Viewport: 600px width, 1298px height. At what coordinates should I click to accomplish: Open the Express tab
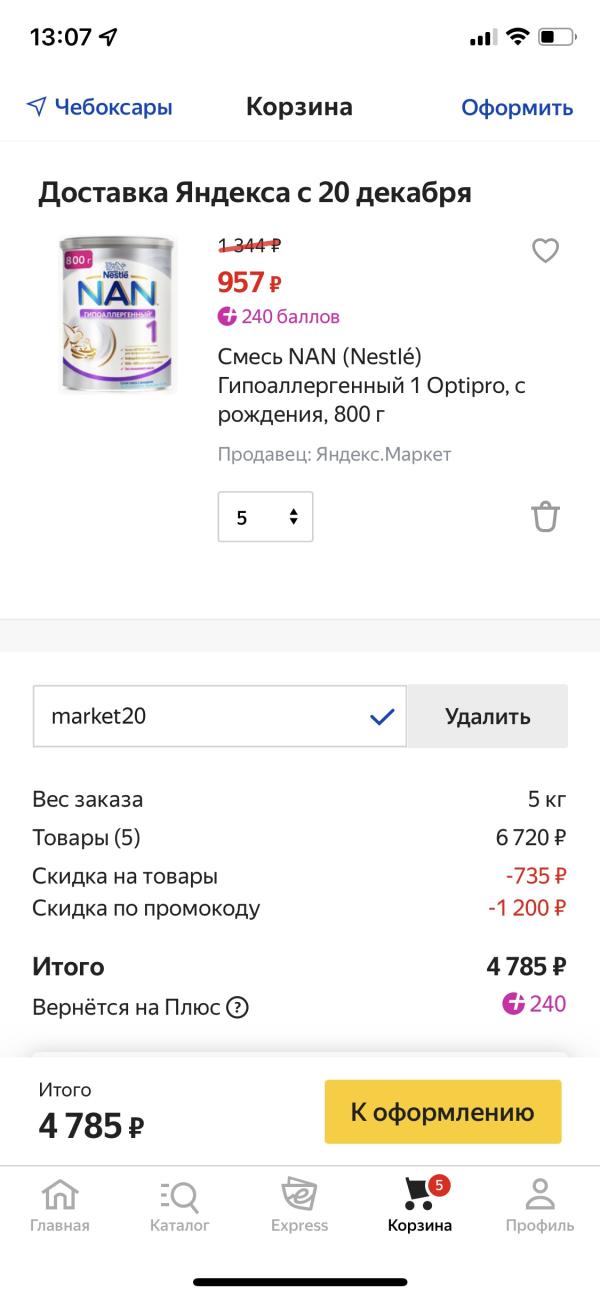coord(299,1205)
